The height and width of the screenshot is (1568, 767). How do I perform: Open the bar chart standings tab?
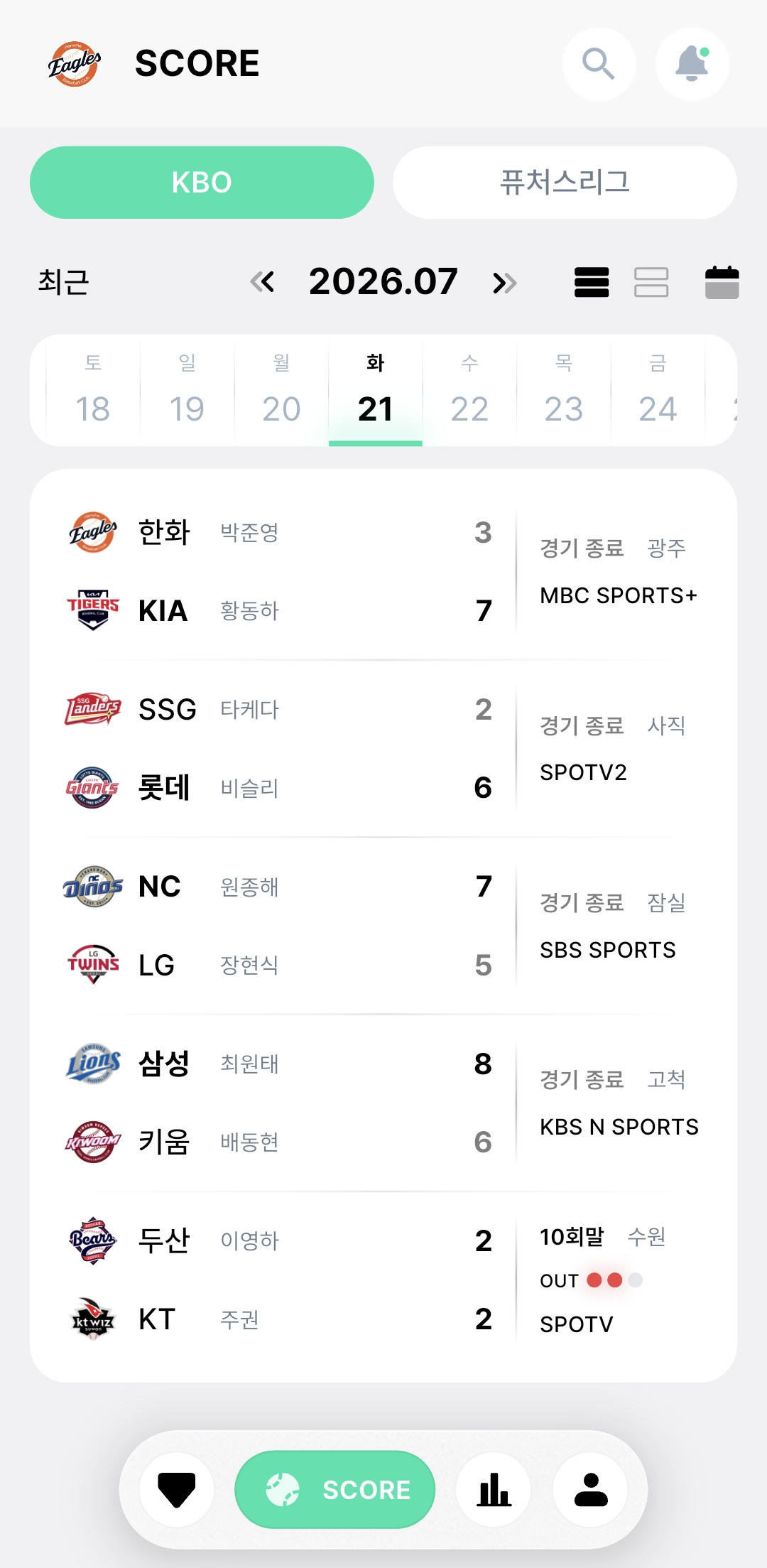[x=494, y=1489]
